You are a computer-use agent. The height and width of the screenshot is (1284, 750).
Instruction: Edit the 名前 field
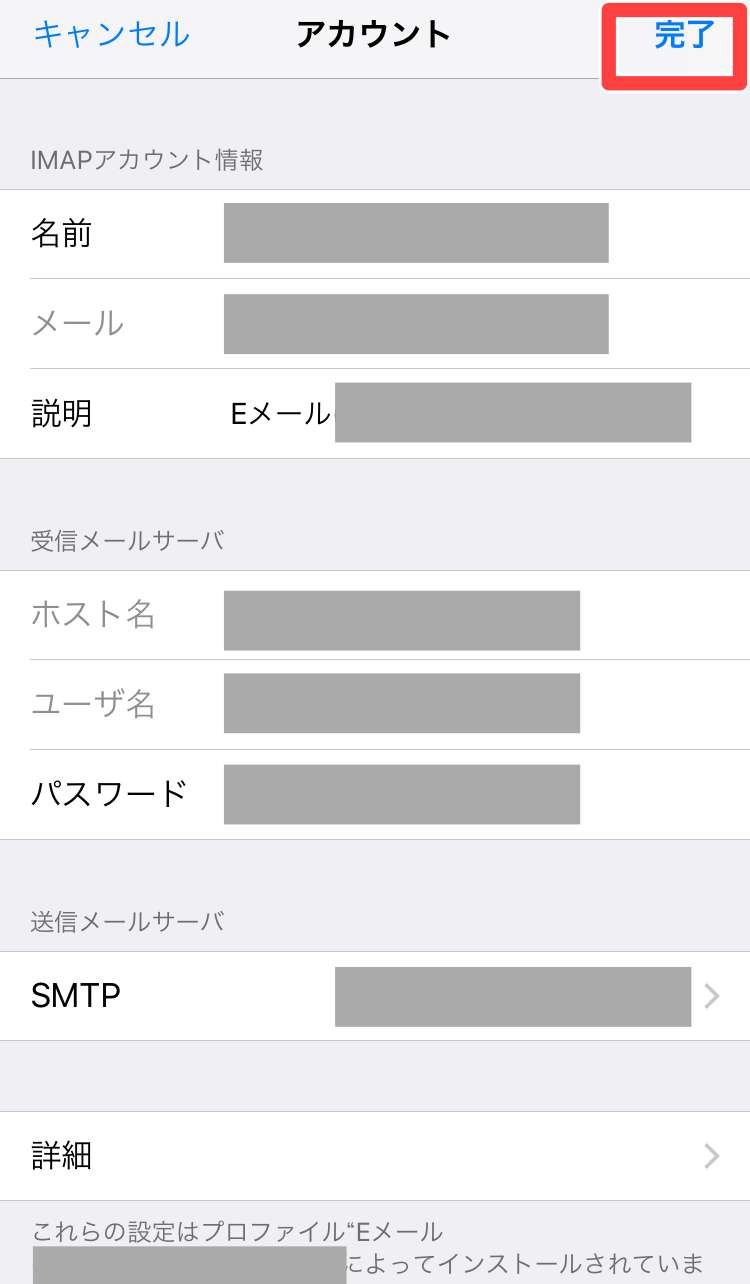[x=415, y=234]
